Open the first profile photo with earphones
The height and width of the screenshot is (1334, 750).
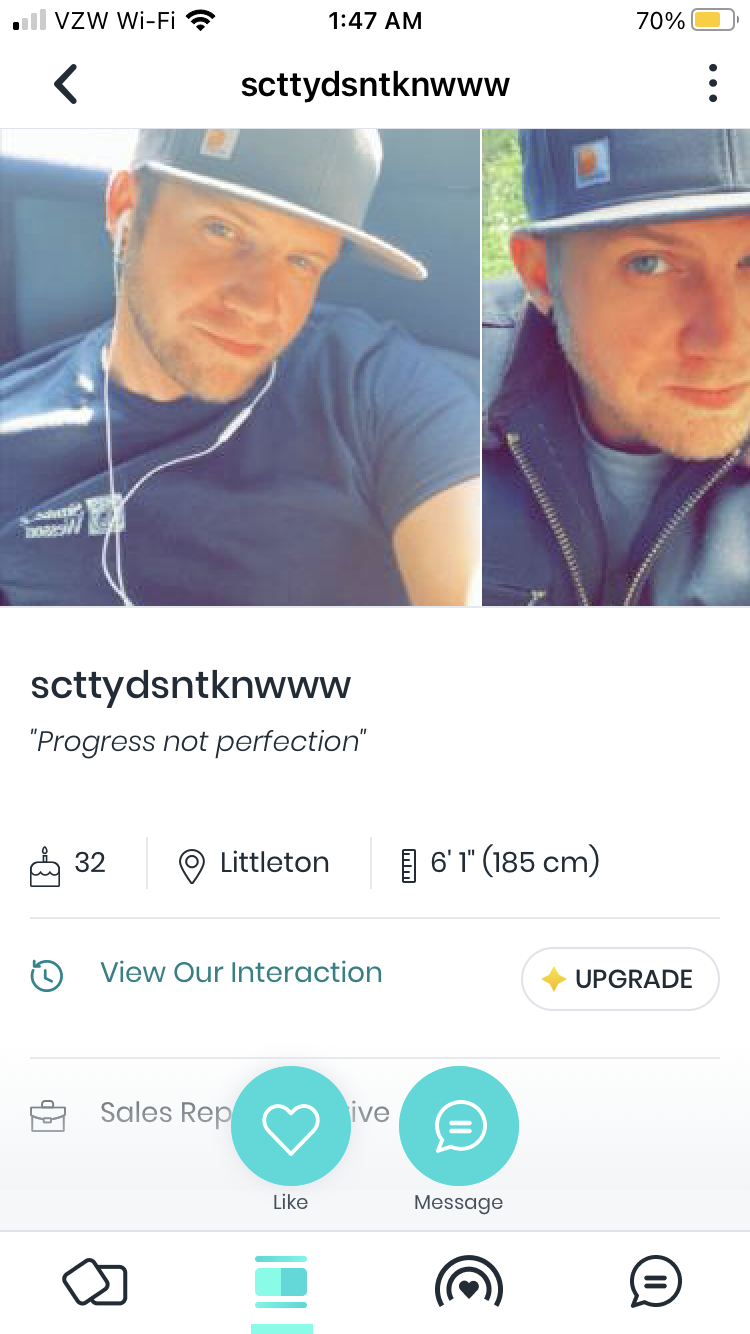pos(240,367)
